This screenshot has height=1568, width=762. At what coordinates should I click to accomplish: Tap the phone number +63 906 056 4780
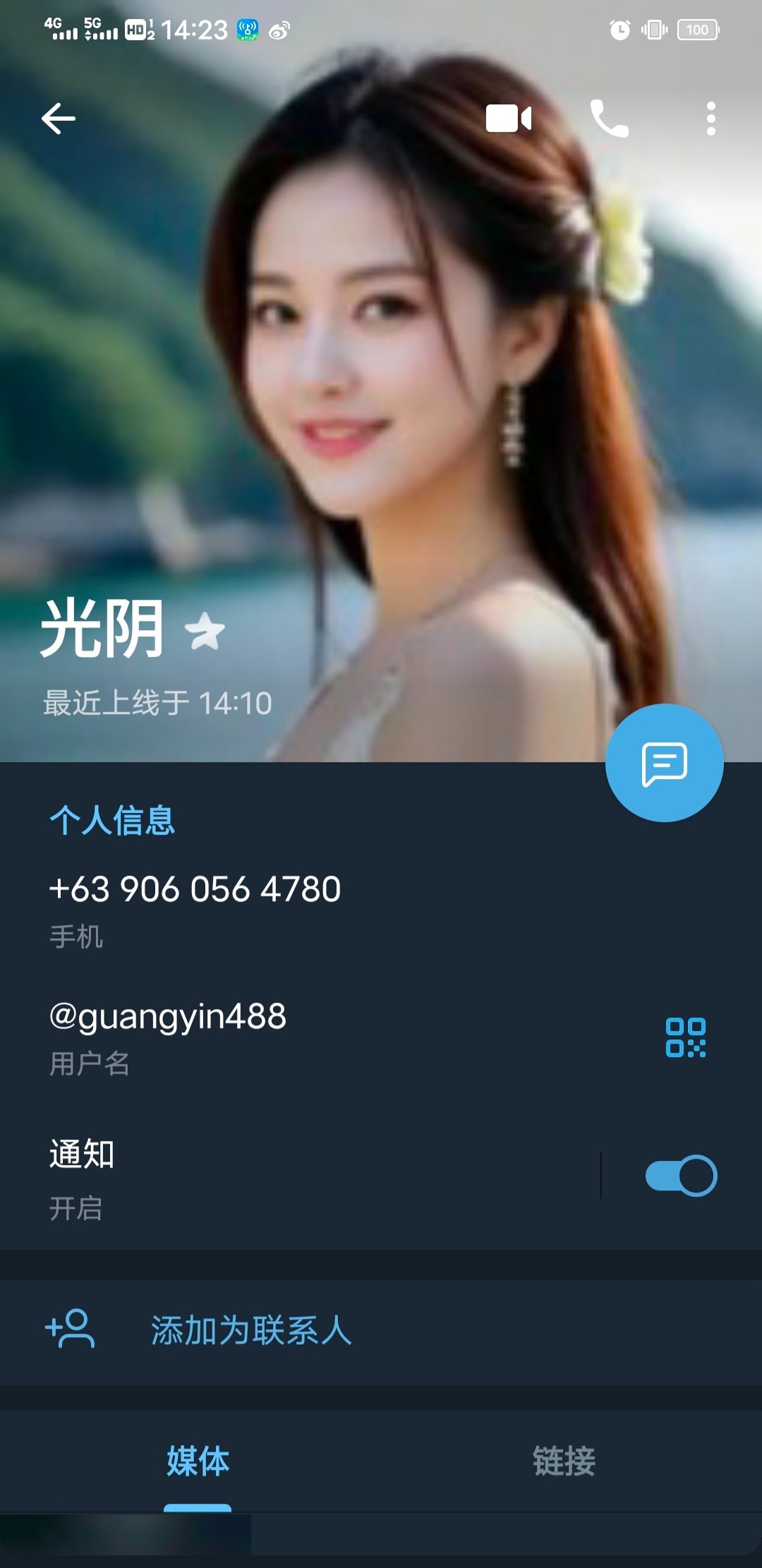195,889
